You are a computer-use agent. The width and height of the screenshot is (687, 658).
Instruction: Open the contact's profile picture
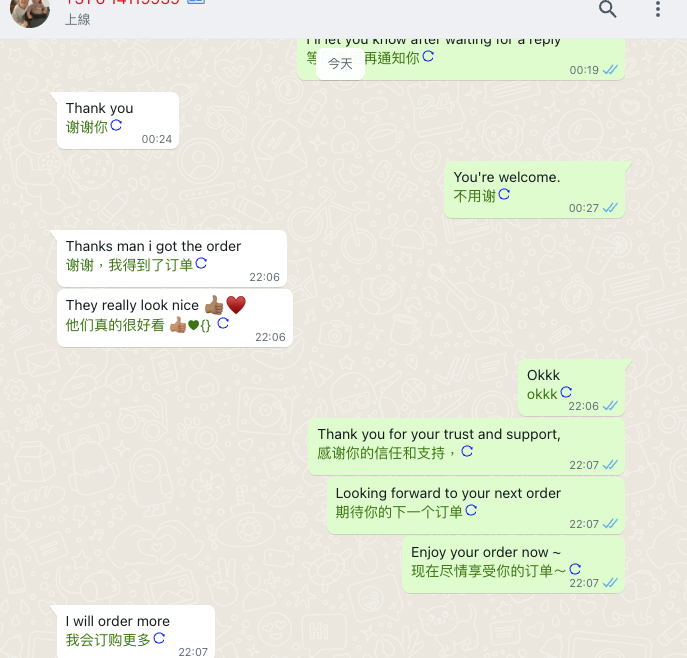coord(30,10)
